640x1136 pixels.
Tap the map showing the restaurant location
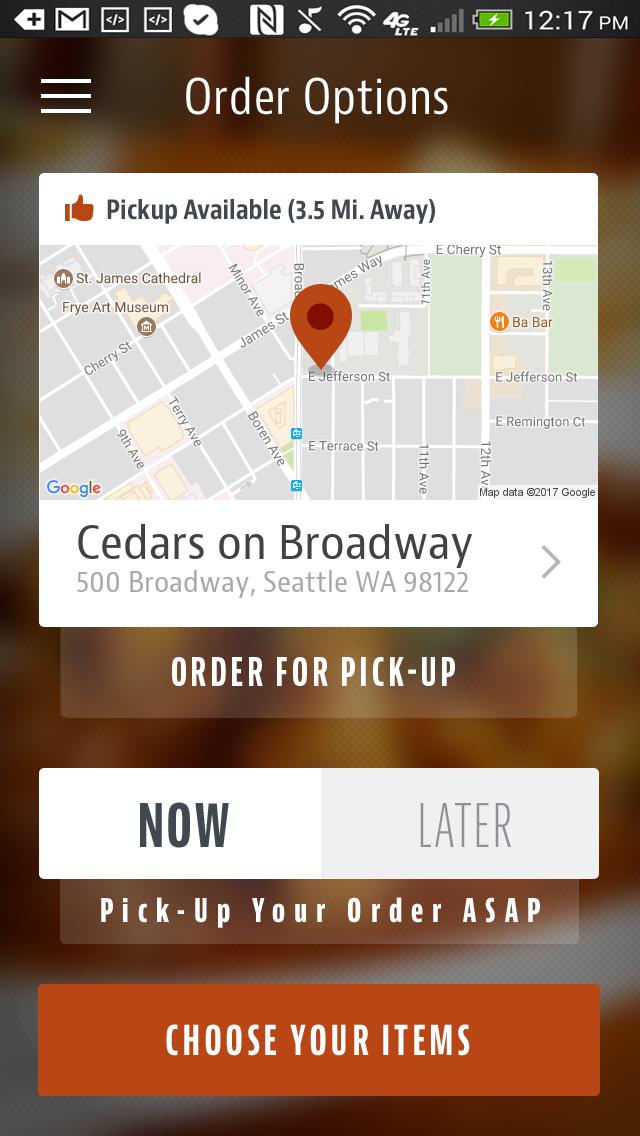318,372
